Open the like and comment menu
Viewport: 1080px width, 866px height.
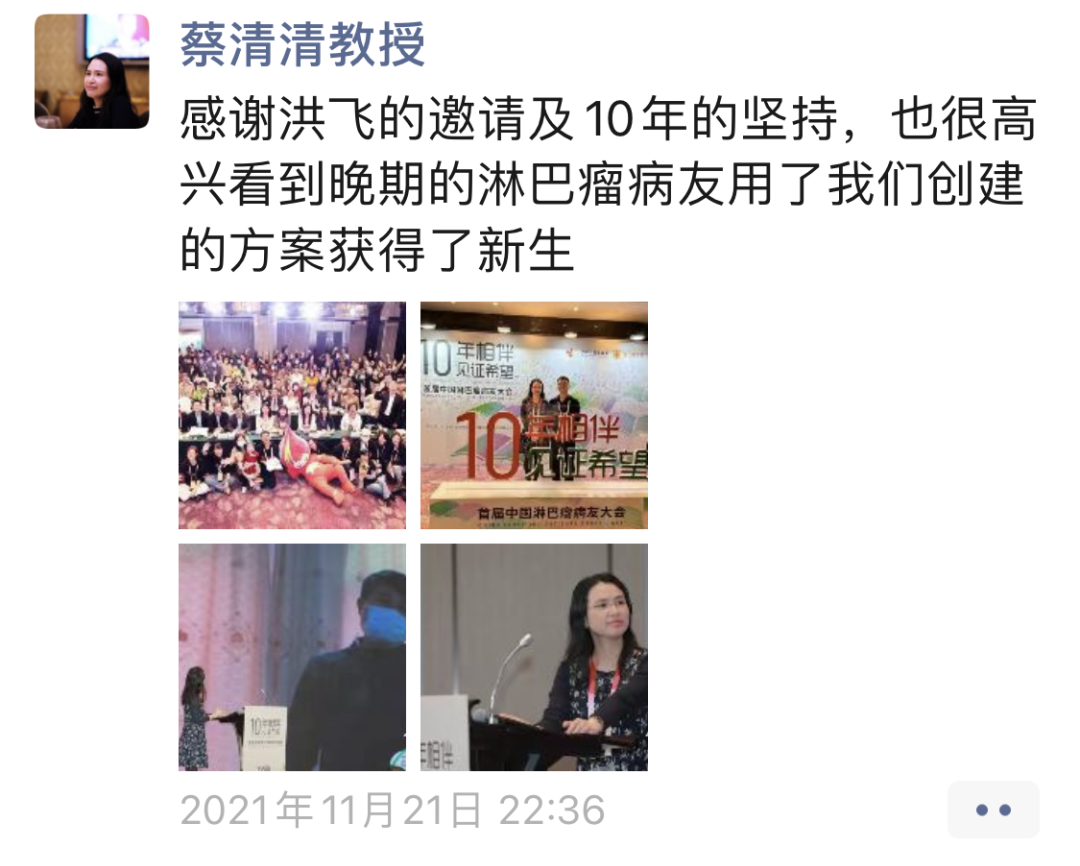point(993,810)
